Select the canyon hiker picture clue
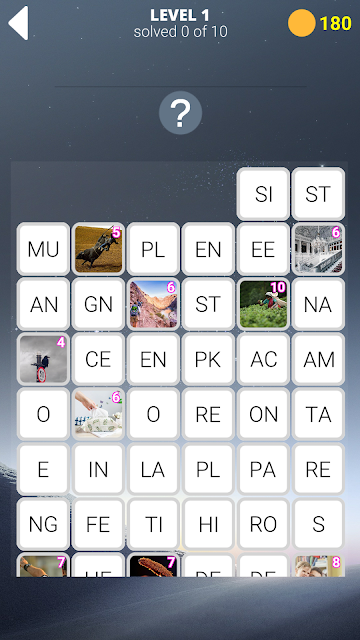Viewport: 360px width, 640px height. click(x=153, y=304)
